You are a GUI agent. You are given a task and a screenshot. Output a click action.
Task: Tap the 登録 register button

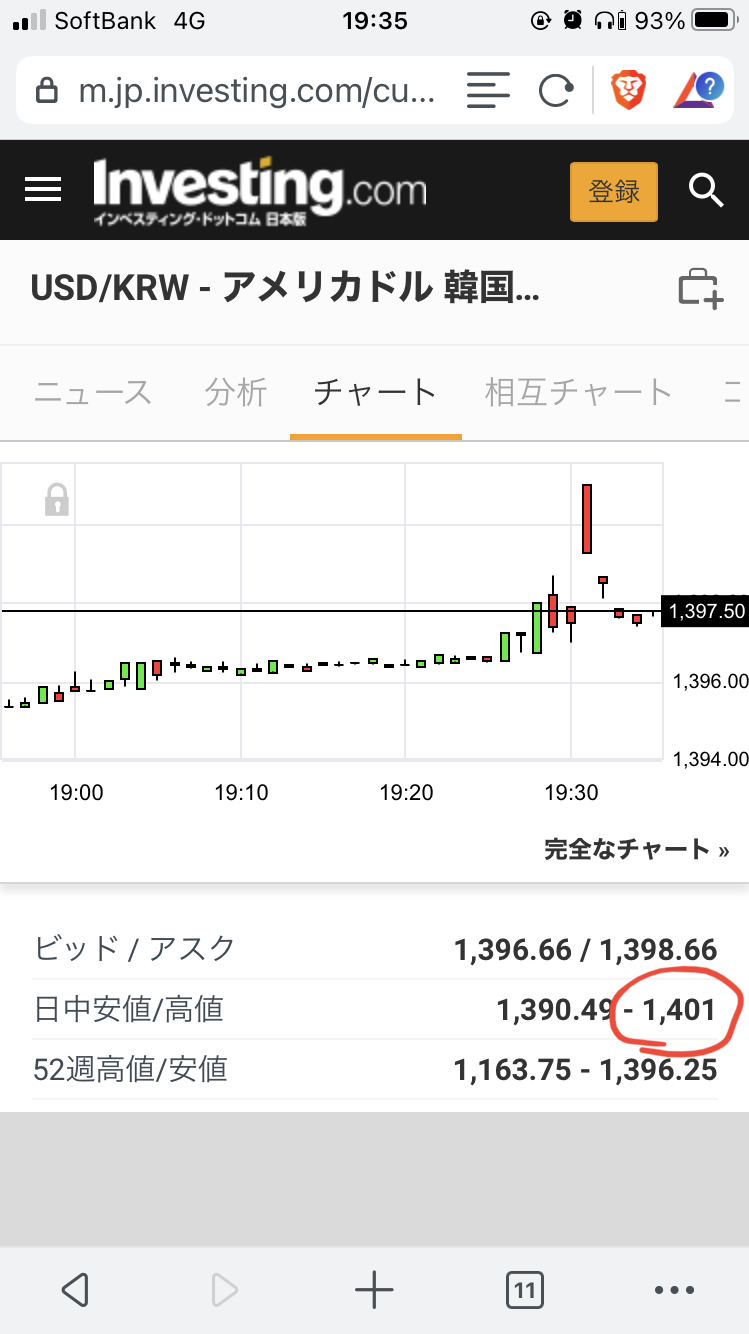click(613, 191)
